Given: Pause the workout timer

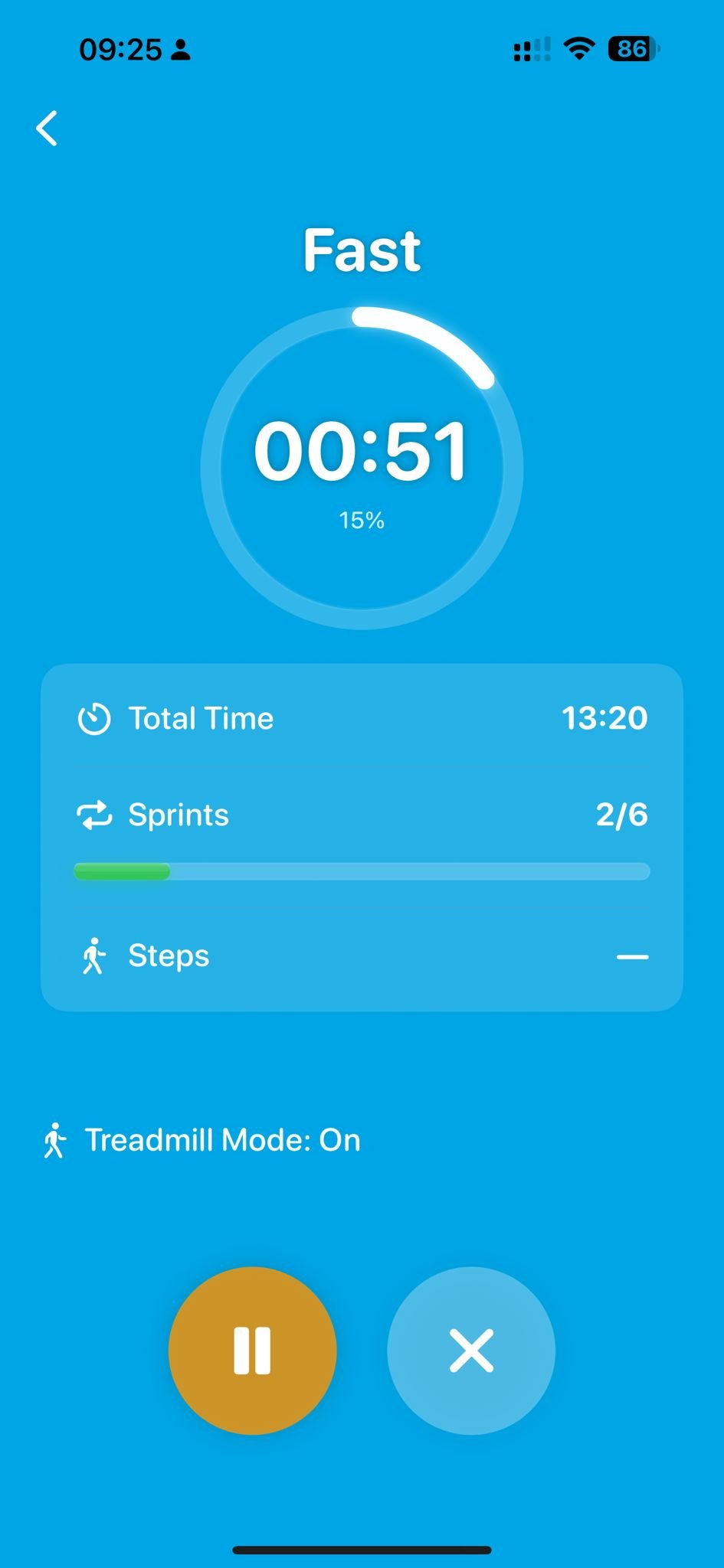Looking at the screenshot, I should pos(252,1351).
